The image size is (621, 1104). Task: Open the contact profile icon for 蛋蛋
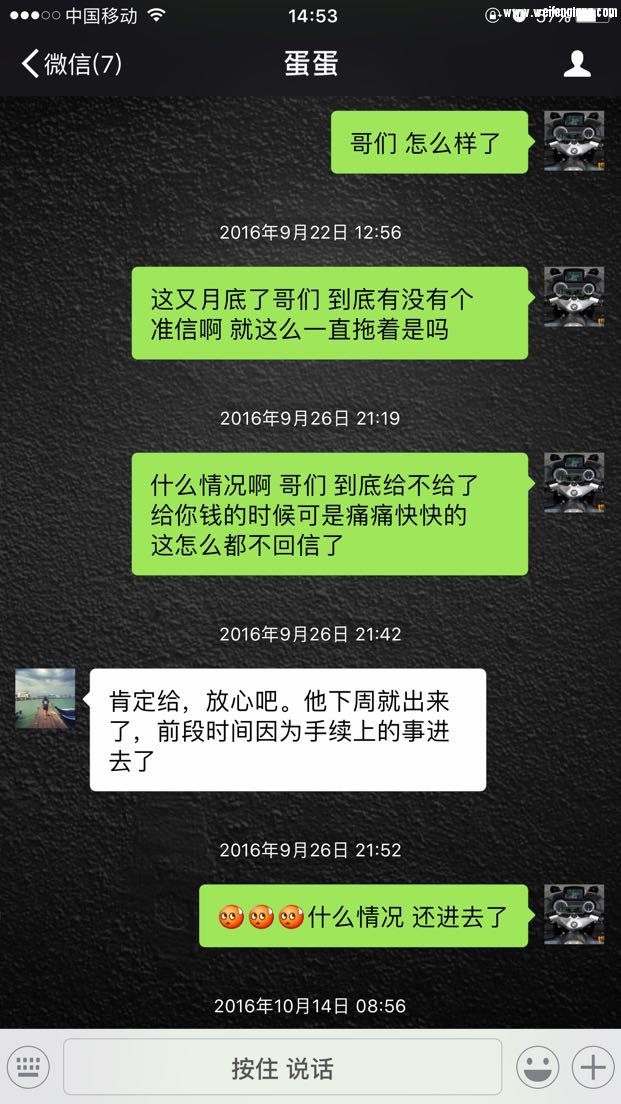coord(577,64)
